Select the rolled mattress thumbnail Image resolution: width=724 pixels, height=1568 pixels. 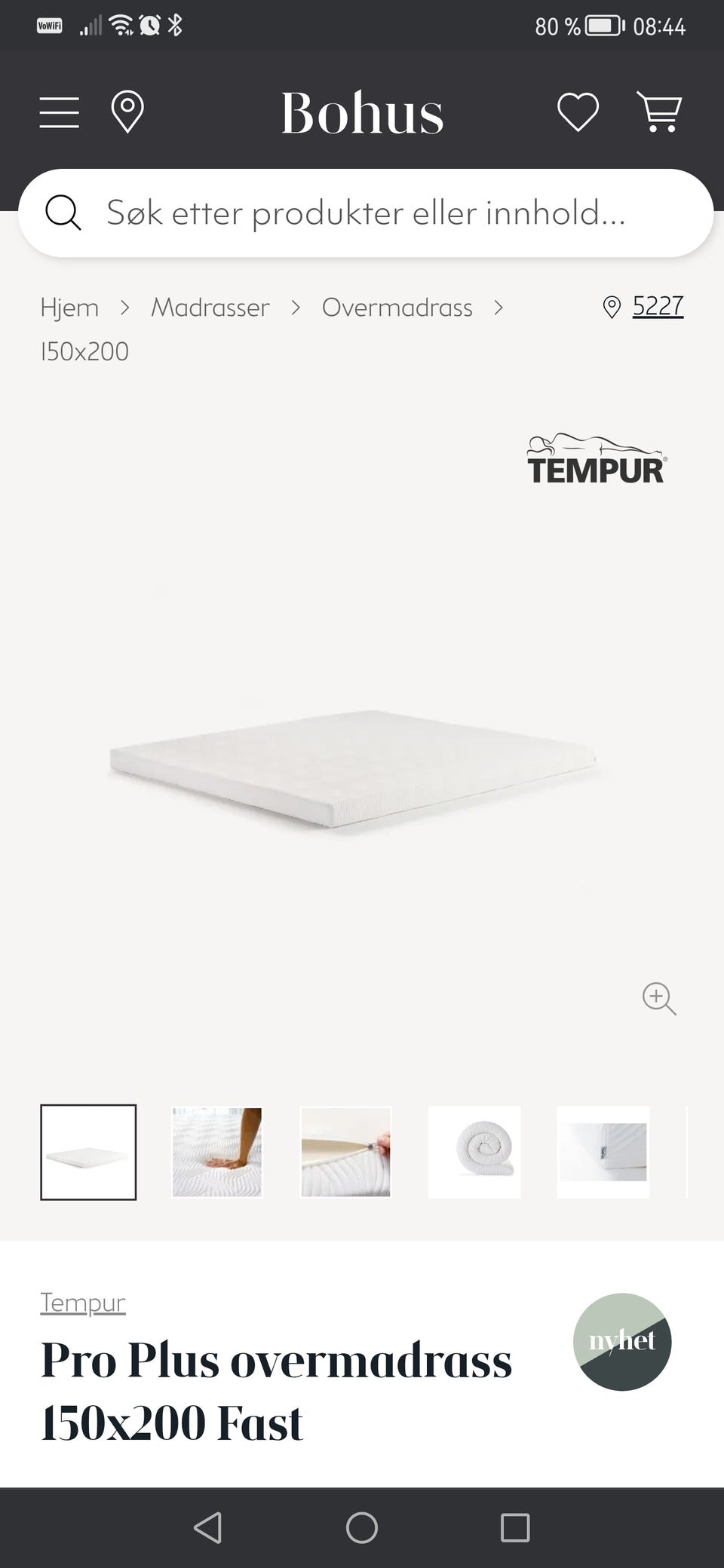474,1152
